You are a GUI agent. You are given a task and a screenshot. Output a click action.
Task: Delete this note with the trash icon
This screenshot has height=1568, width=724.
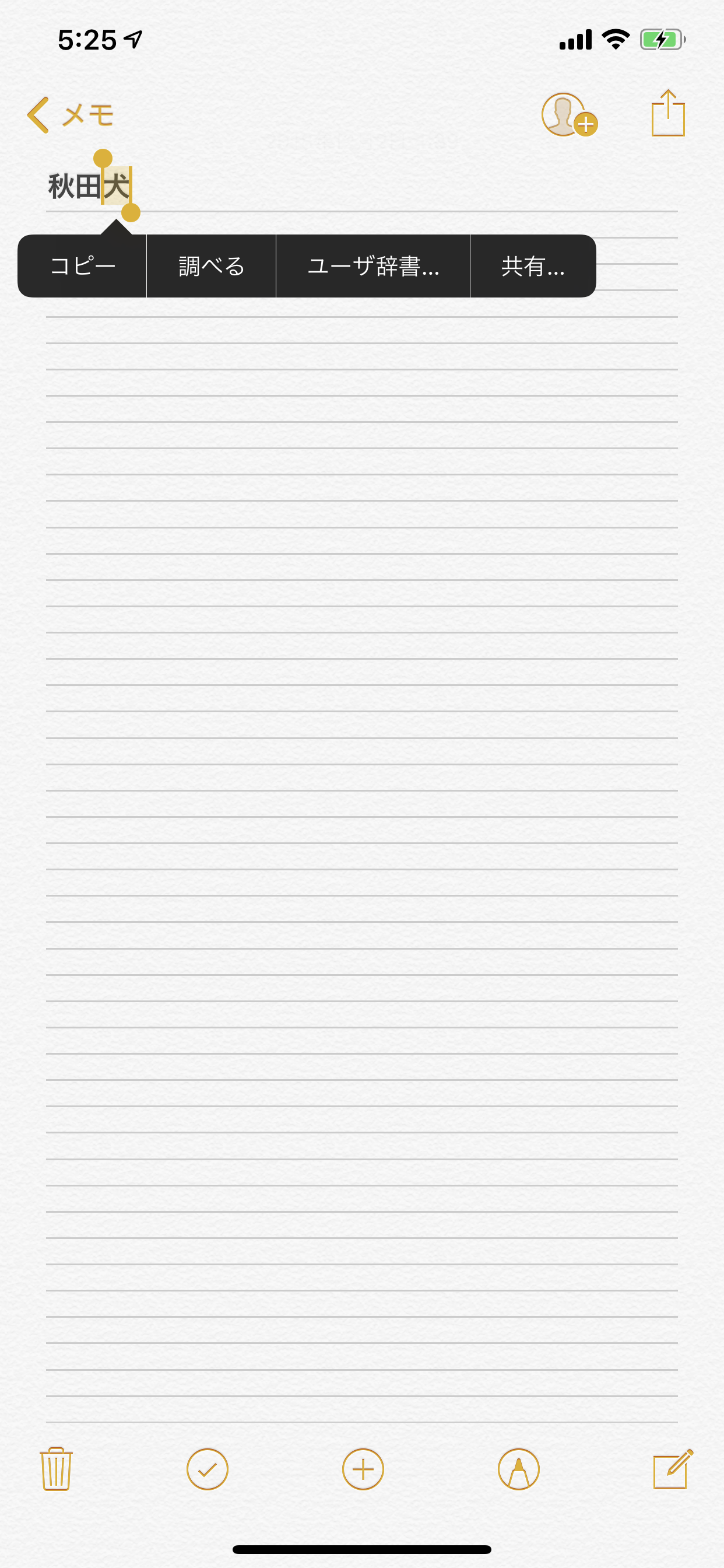[56, 1469]
